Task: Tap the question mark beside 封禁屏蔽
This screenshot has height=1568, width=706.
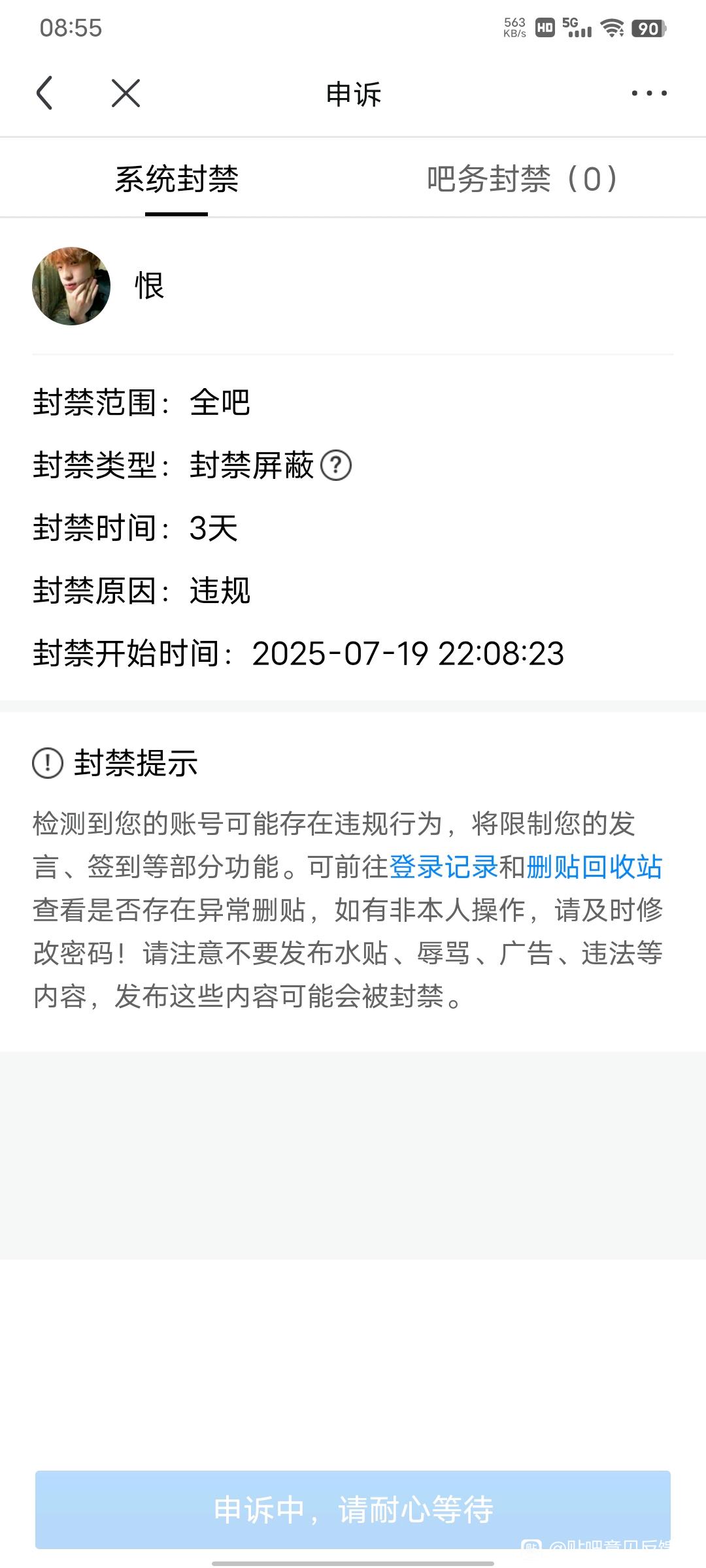Action: [x=336, y=466]
